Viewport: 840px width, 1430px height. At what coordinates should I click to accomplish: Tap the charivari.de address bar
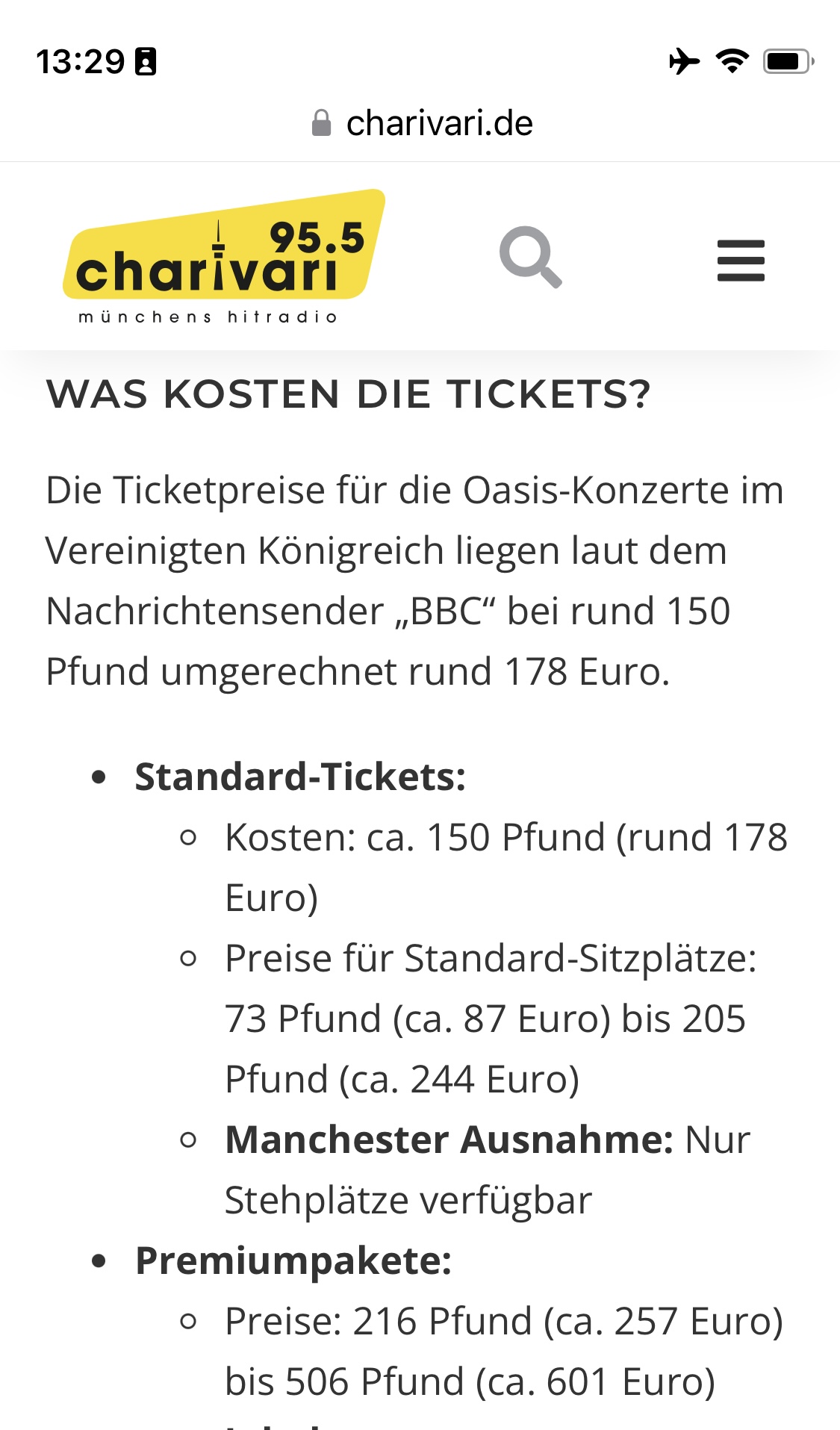coord(422,123)
